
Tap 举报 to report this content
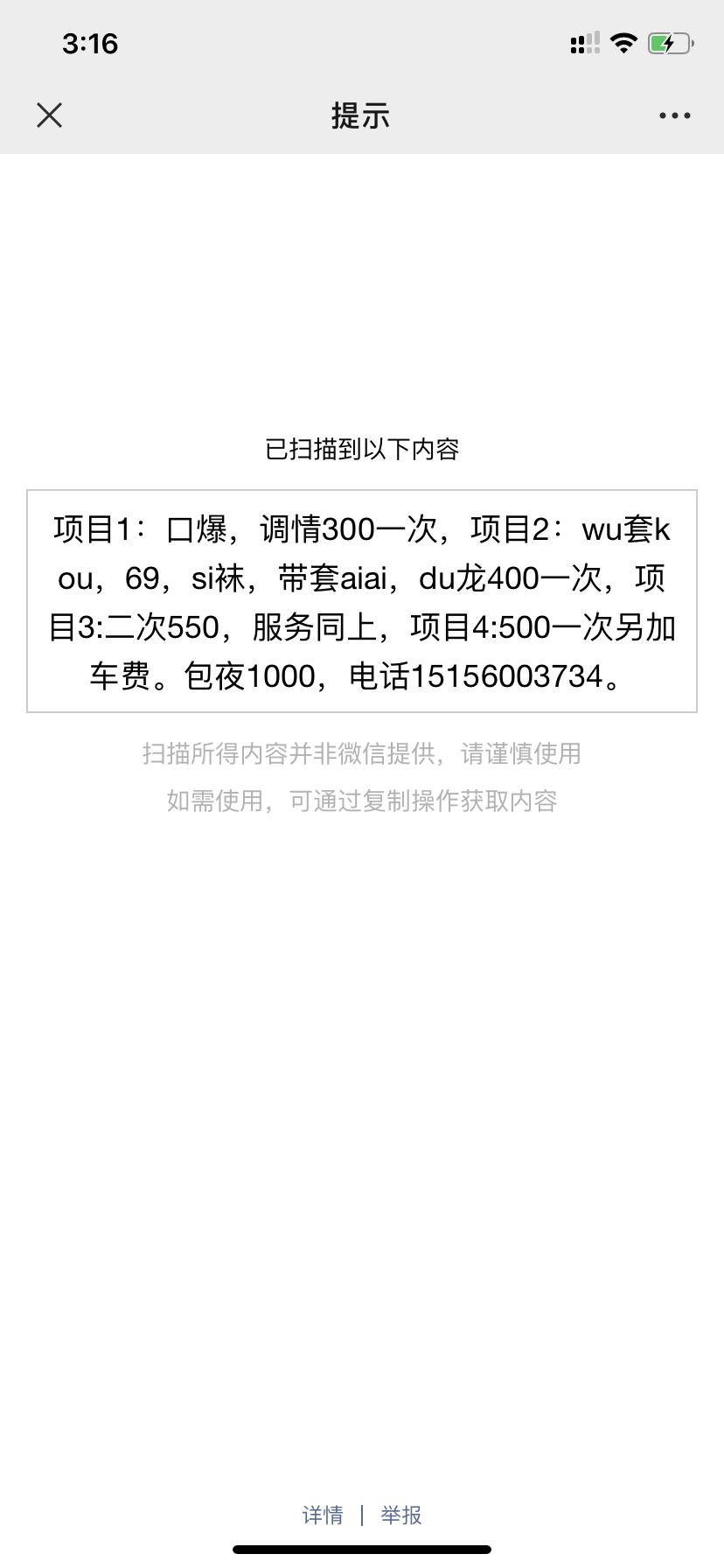pyautogui.click(x=401, y=1515)
